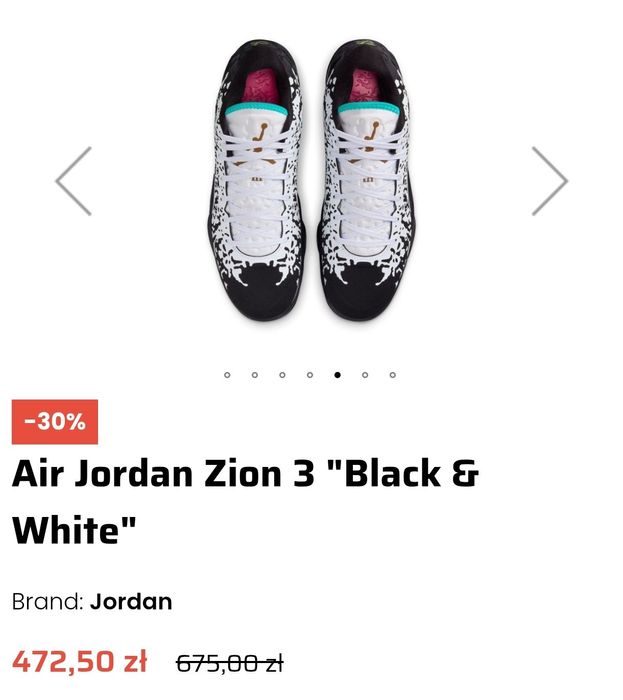
Task: Jump to the first photo dot
Action: coord(227,375)
